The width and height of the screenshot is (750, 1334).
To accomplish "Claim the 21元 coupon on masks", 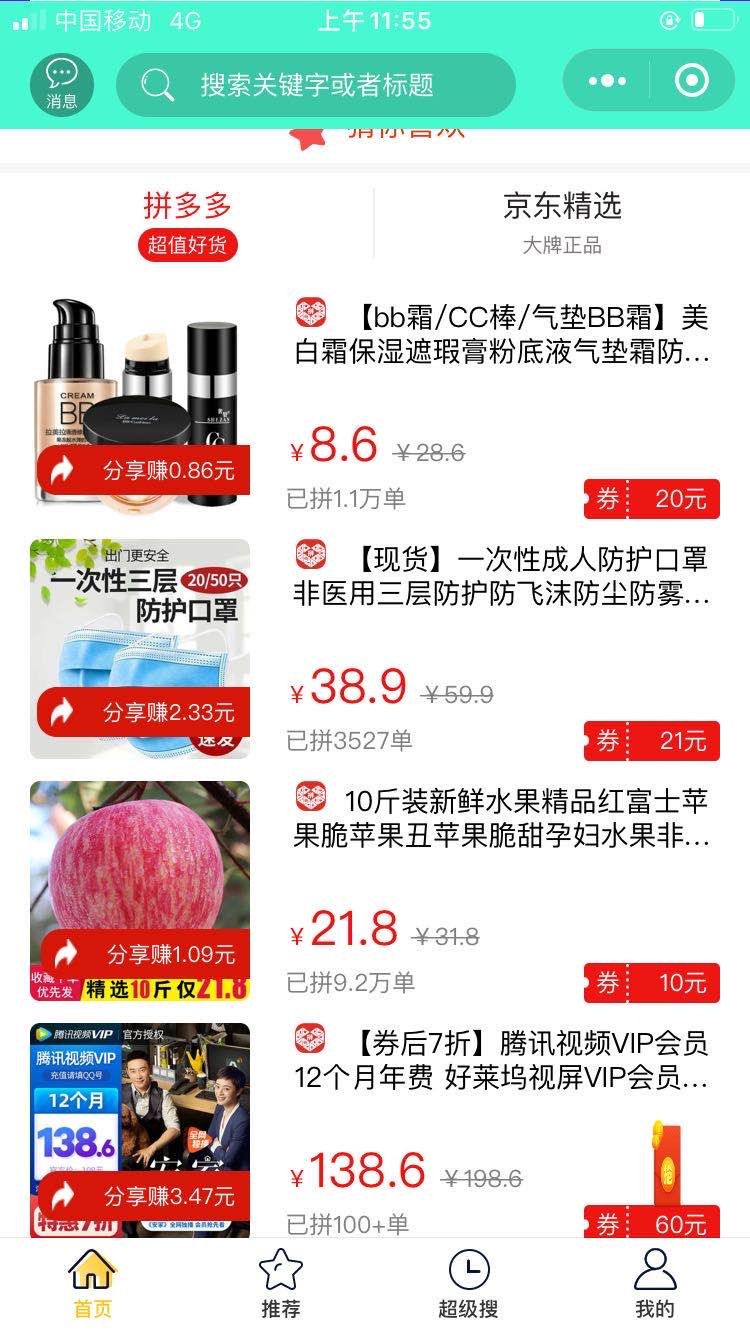I will (x=652, y=741).
